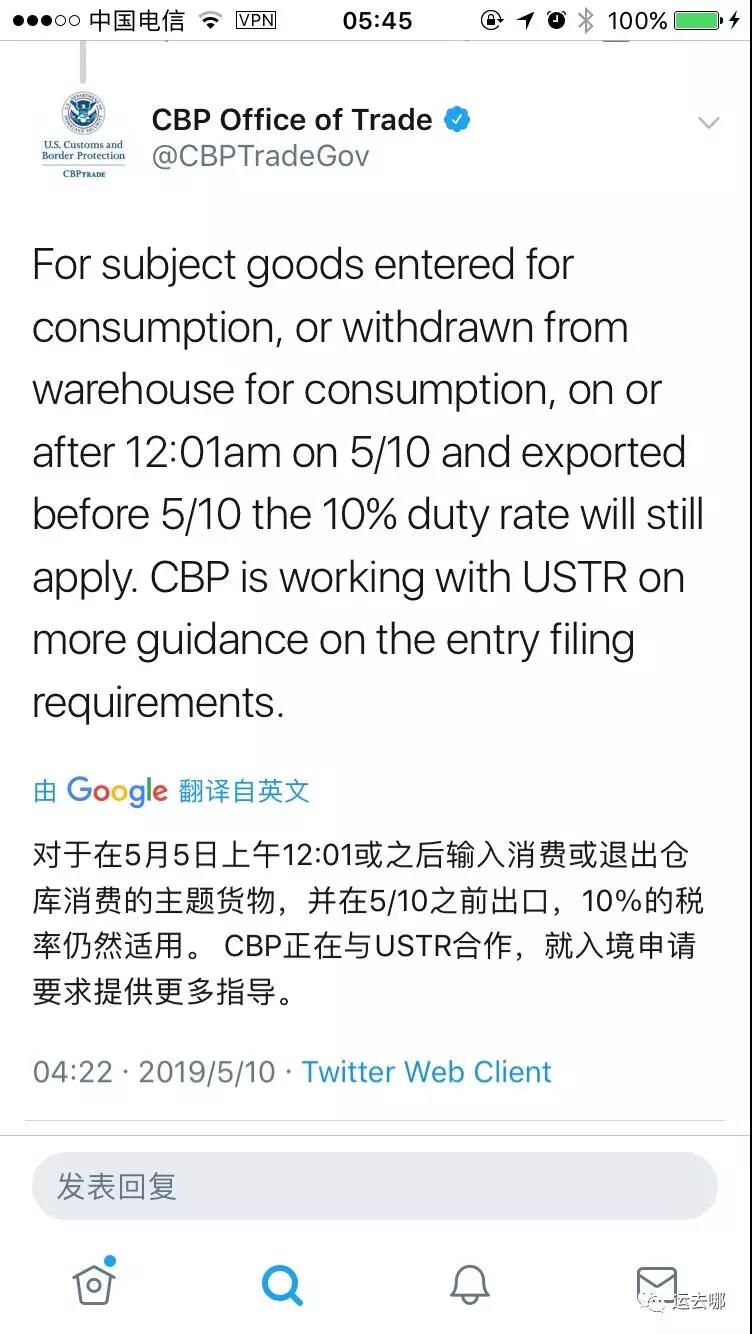Screen dimensions: 752x1334
Task: Open the tweet options chevron menu
Action: (x=708, y=123)
